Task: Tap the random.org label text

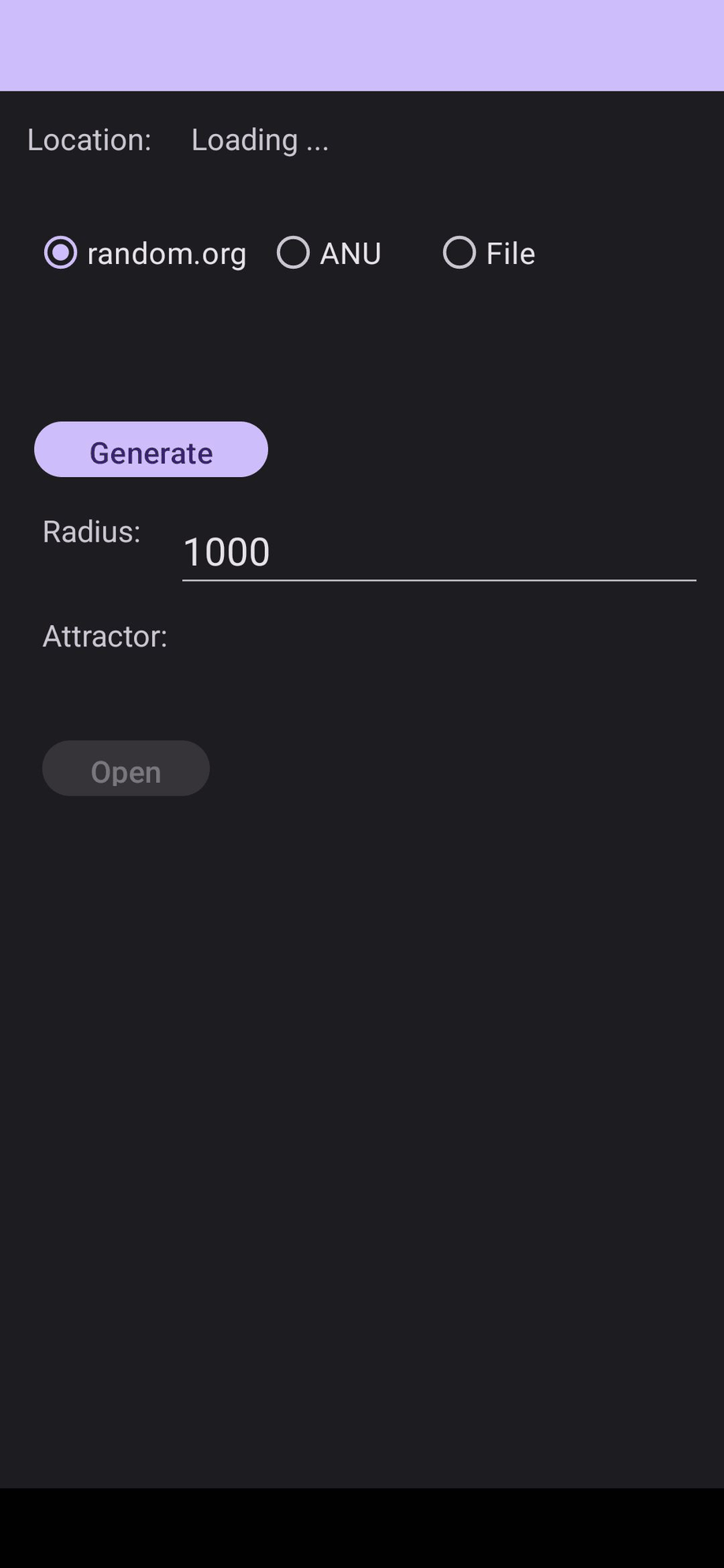Action: (x=166, y=252)
